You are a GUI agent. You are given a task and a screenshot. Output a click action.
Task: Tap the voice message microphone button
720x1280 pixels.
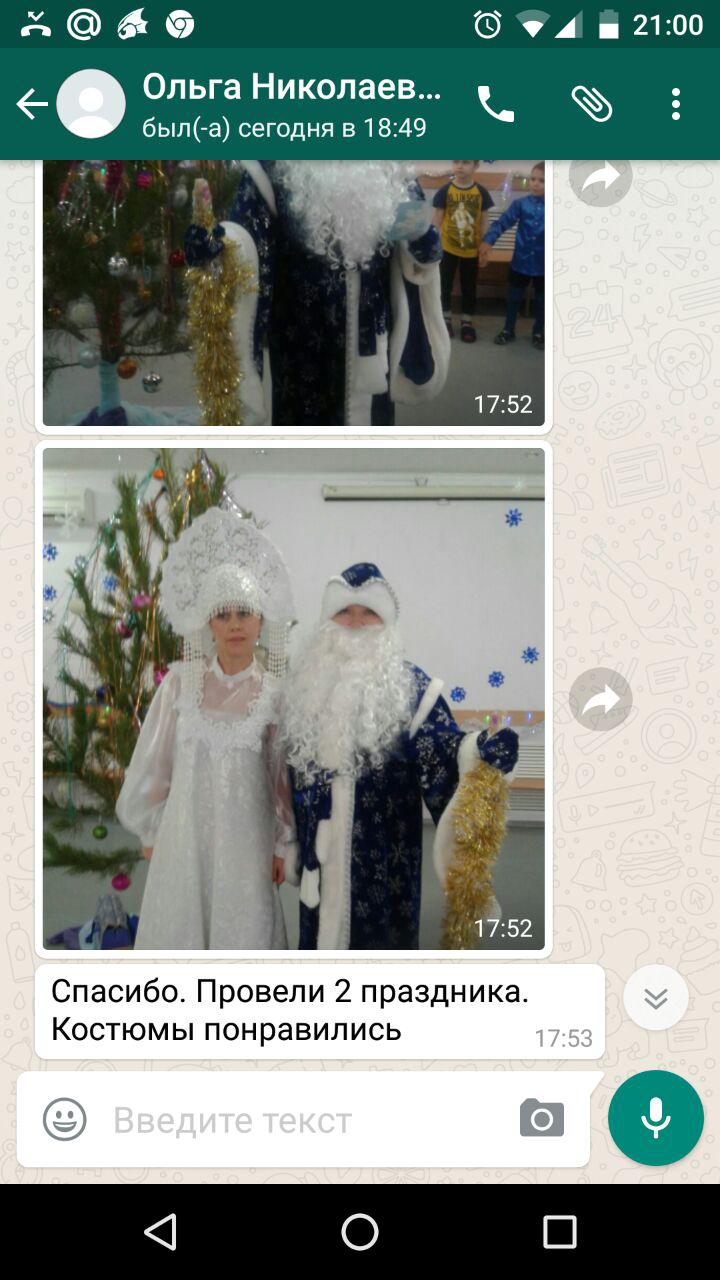click(x=656, y=1118)
